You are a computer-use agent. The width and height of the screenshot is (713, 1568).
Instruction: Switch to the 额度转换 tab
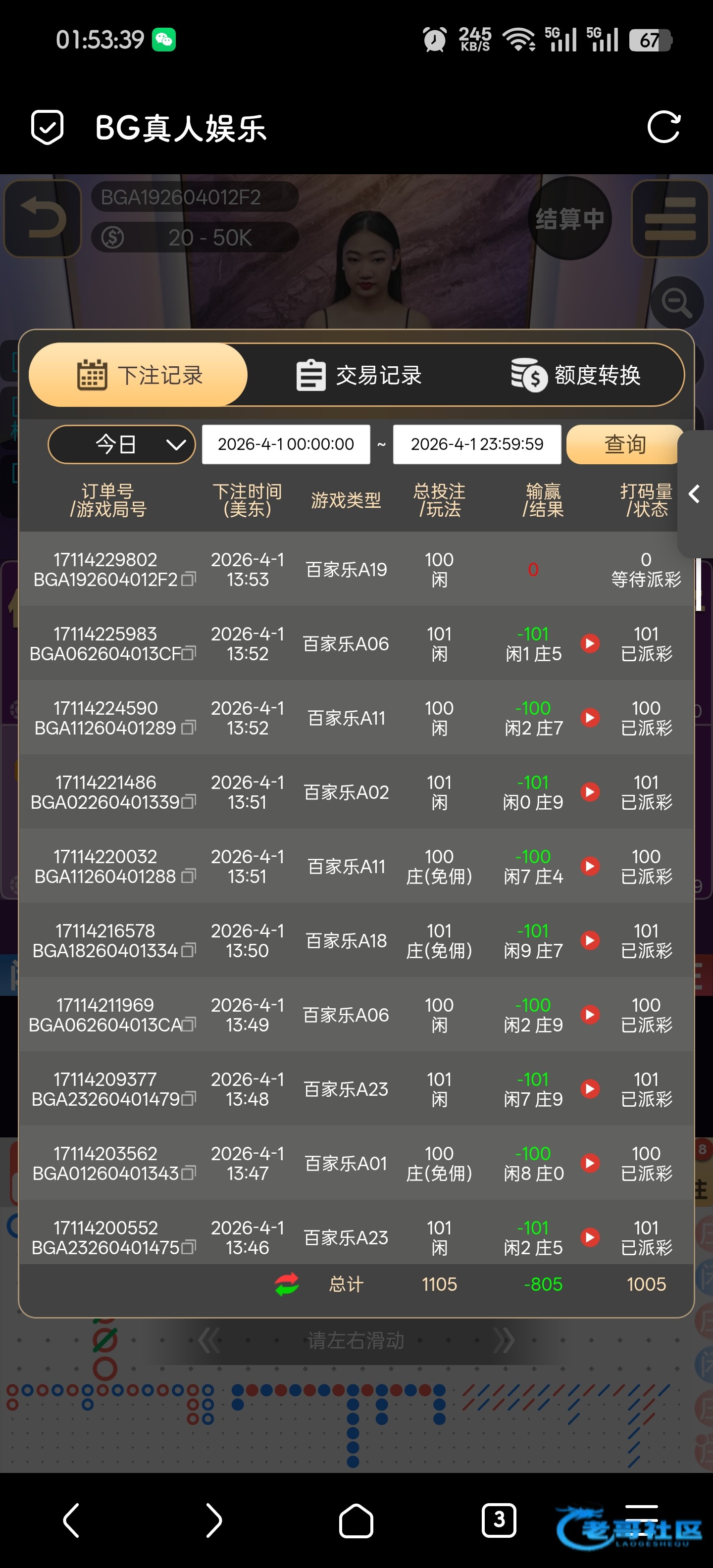tap(576, 375)
